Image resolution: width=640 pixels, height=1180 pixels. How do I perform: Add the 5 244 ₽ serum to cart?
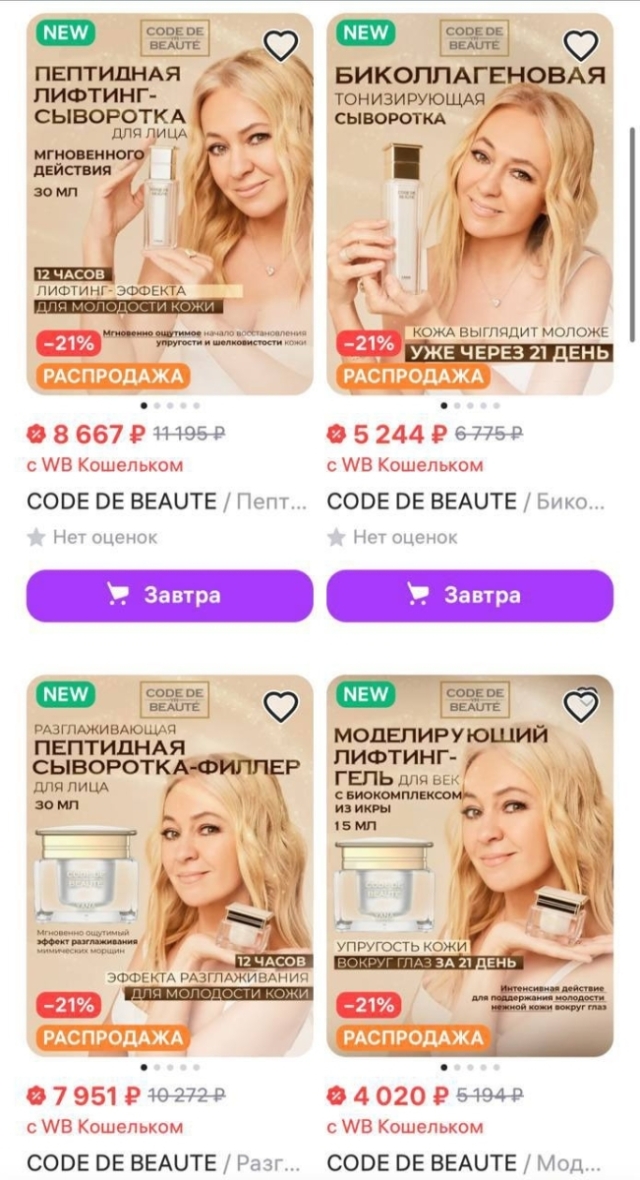click(470, 596)
